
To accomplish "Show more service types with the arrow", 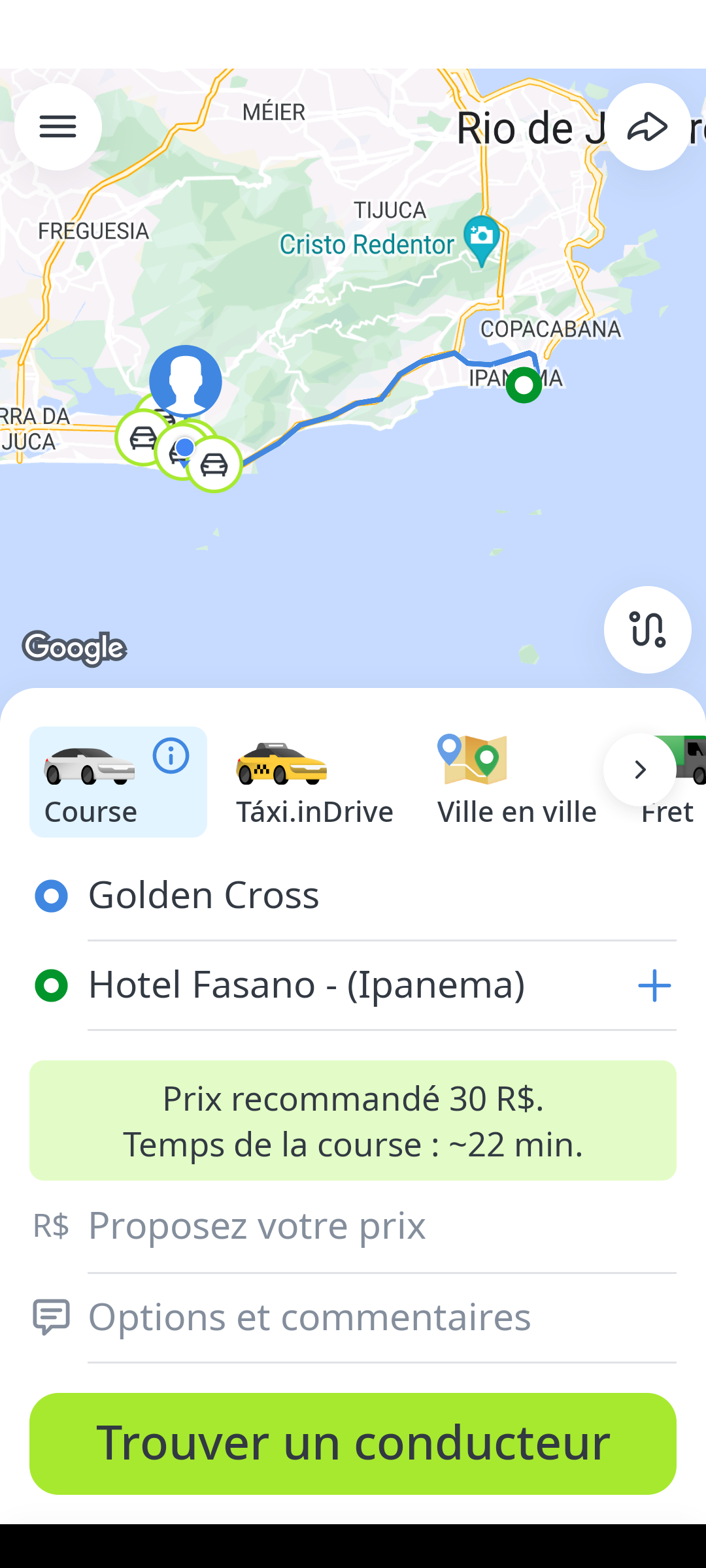I will pos(639,770).
